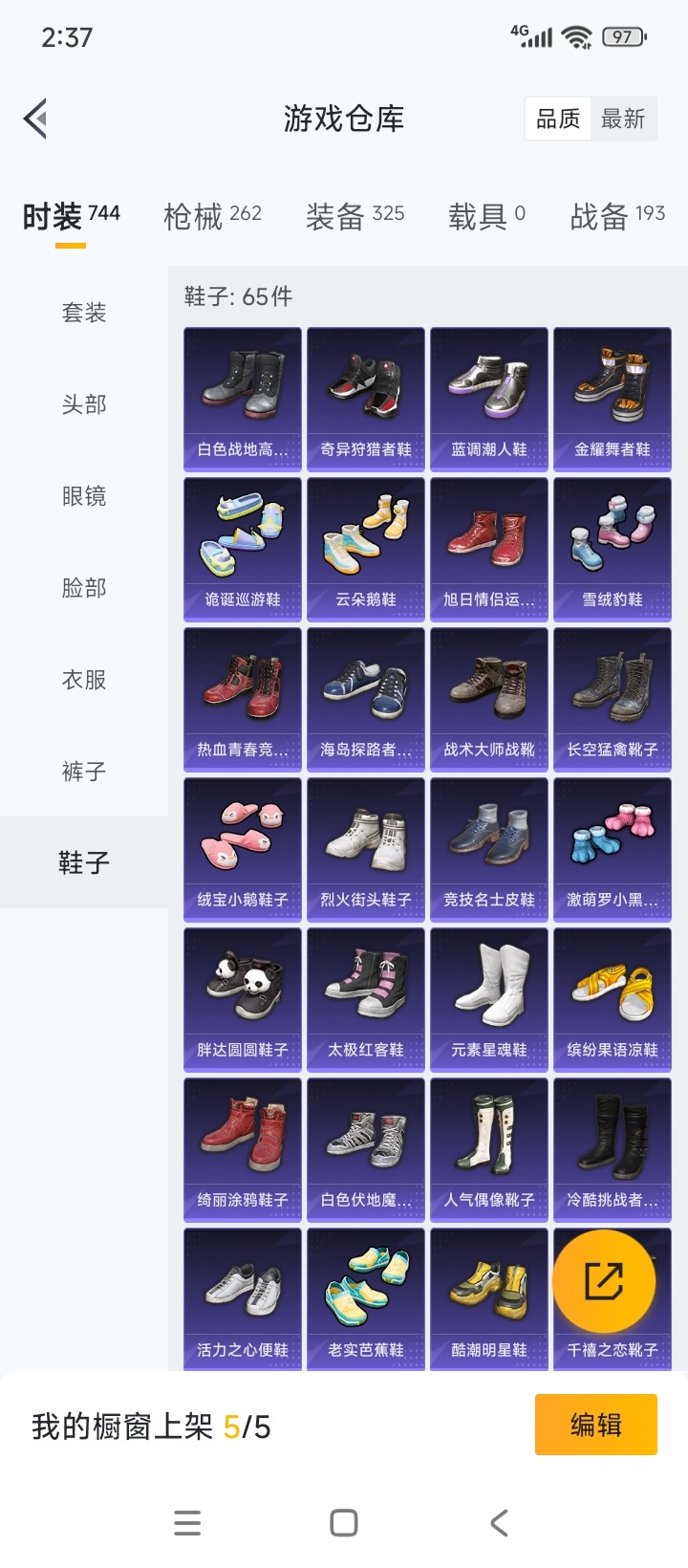Tap the Android home button in navigation bar
The image size is (688, 1568).
[x=344, y=1522]
